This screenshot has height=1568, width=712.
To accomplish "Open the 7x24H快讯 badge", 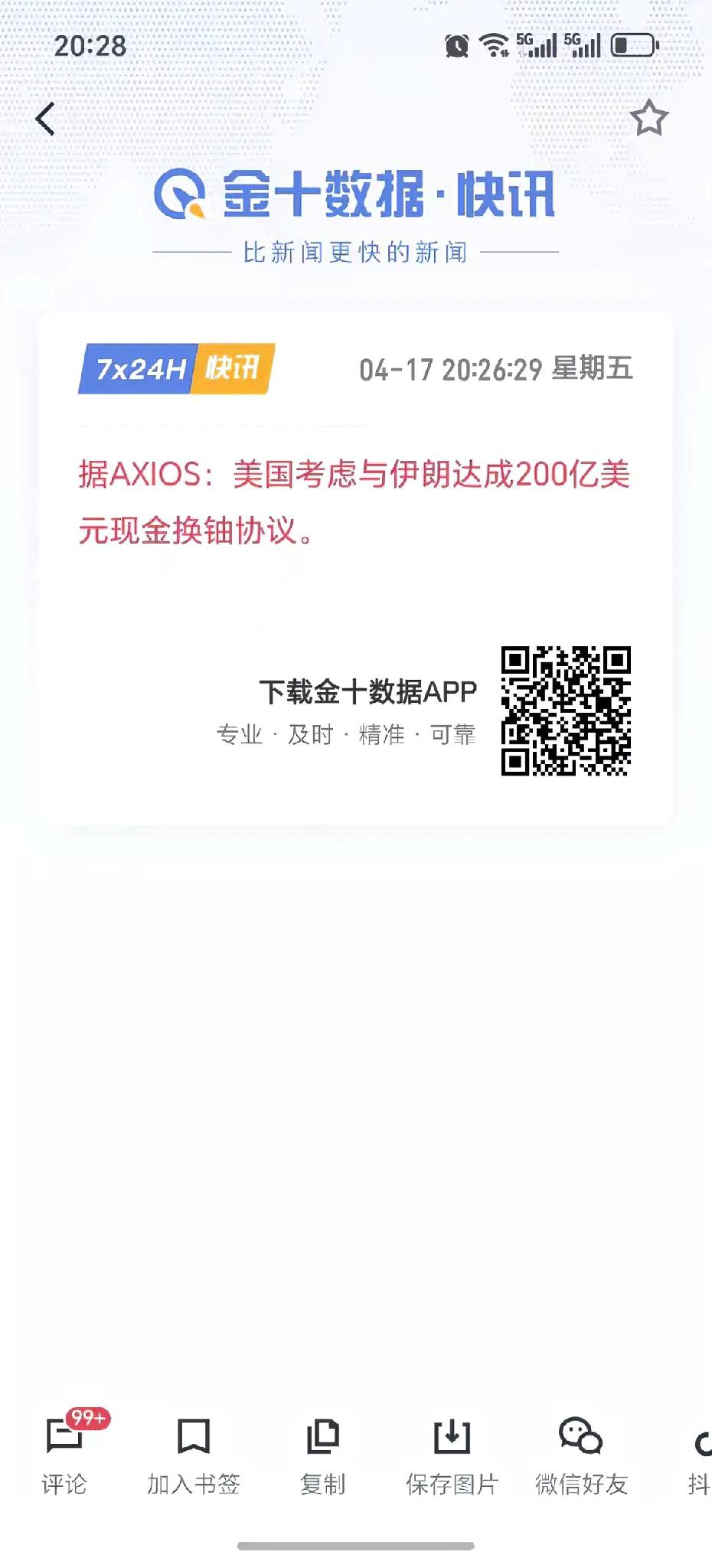I will [174, 370].
